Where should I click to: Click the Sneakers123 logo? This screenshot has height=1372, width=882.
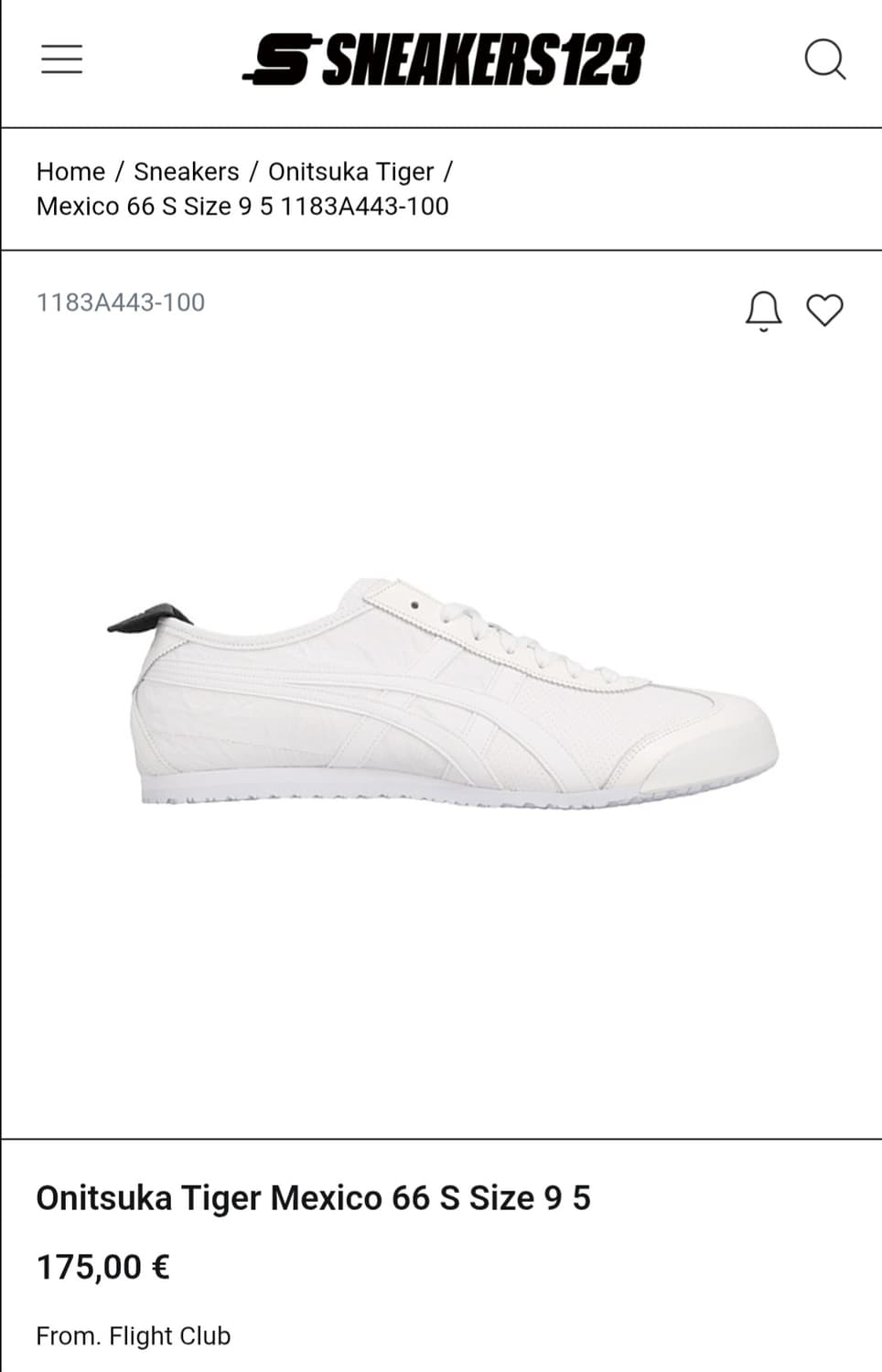[446, 59]
